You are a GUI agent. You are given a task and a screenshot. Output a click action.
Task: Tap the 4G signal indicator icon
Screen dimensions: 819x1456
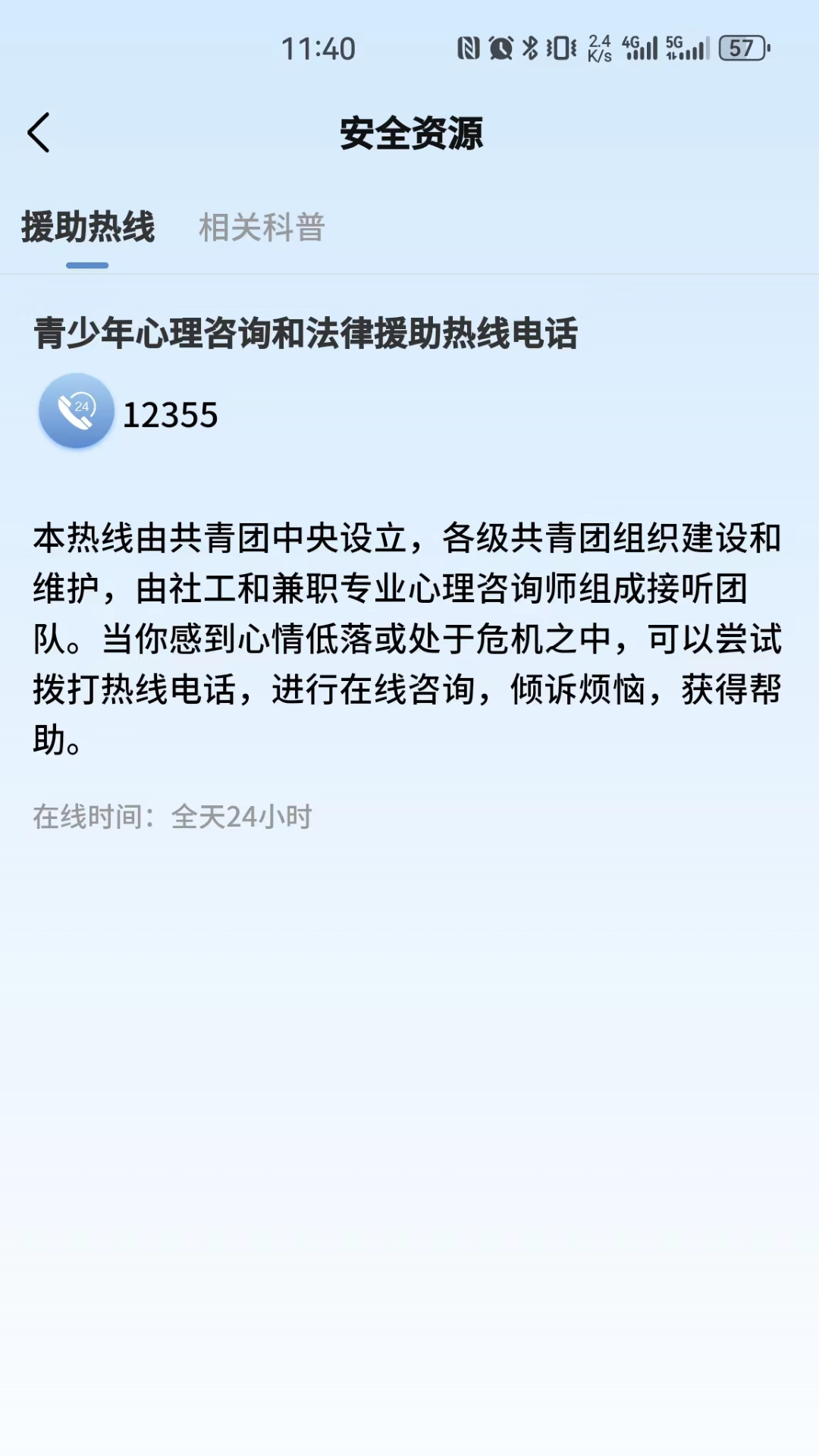[x=639, y=47]
